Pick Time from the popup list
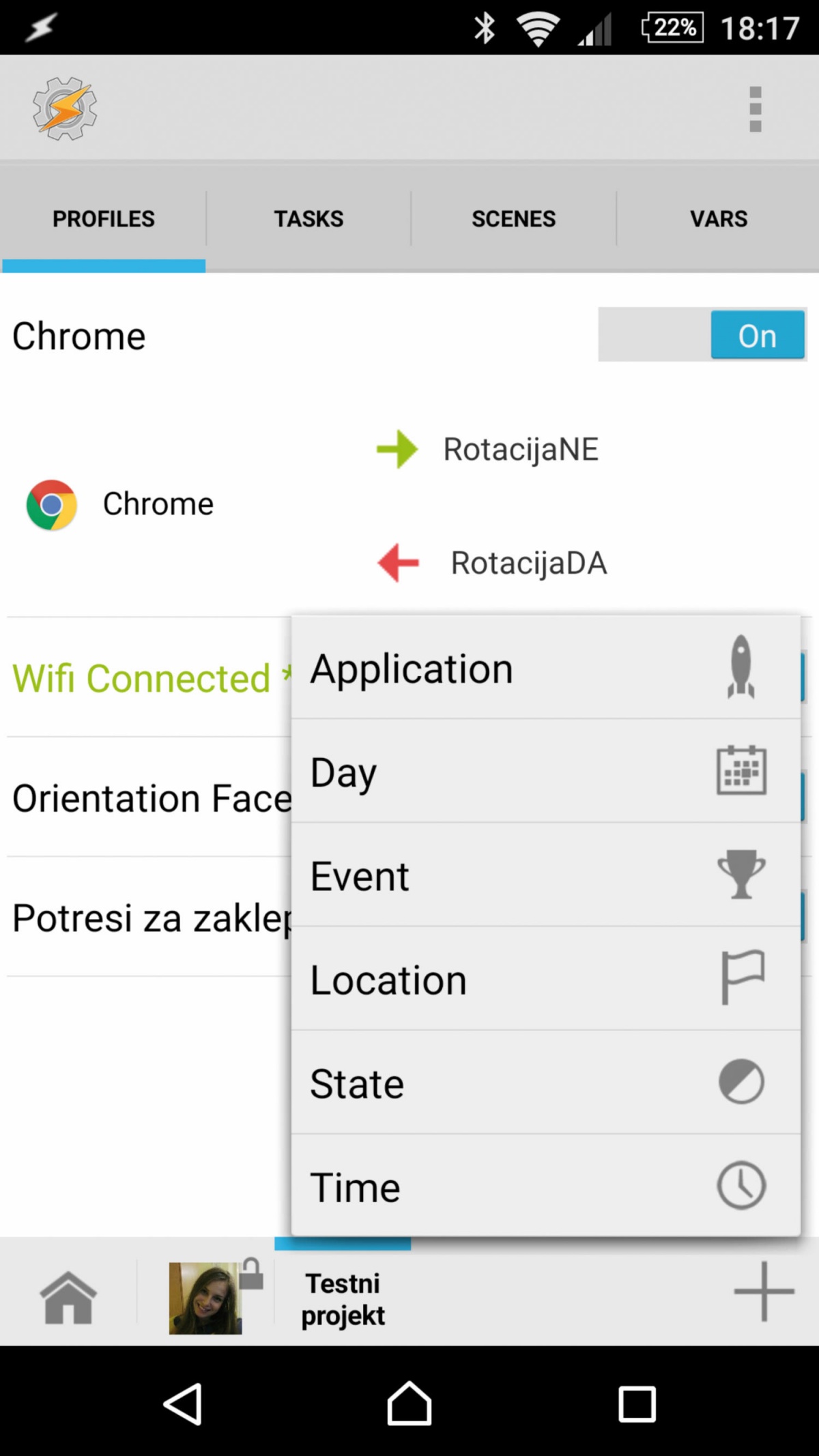819x1456 pixels. coord(546,1186)
